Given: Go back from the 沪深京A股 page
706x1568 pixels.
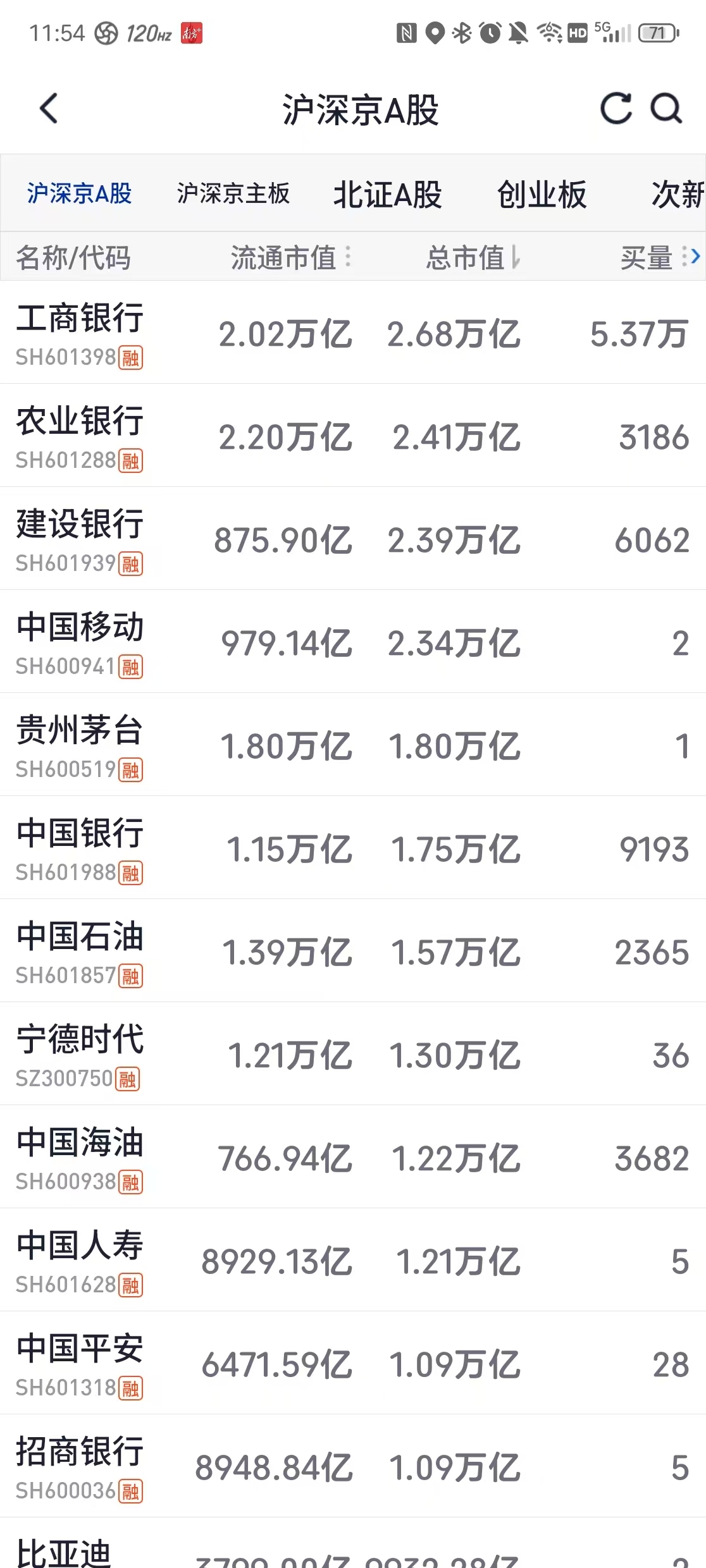Looking at the screenshot, I should pyautogui.click(x=49, y=109).
